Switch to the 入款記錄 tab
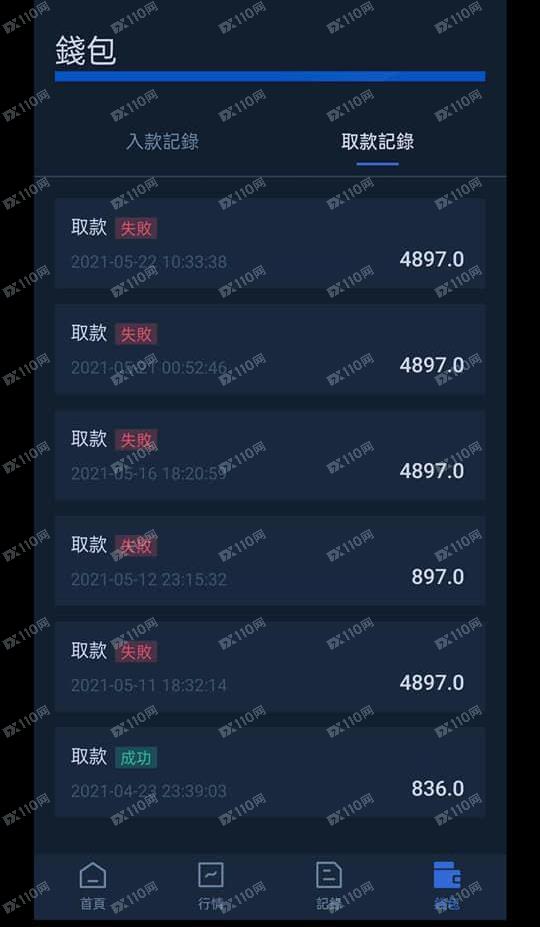 coord(162,142)
